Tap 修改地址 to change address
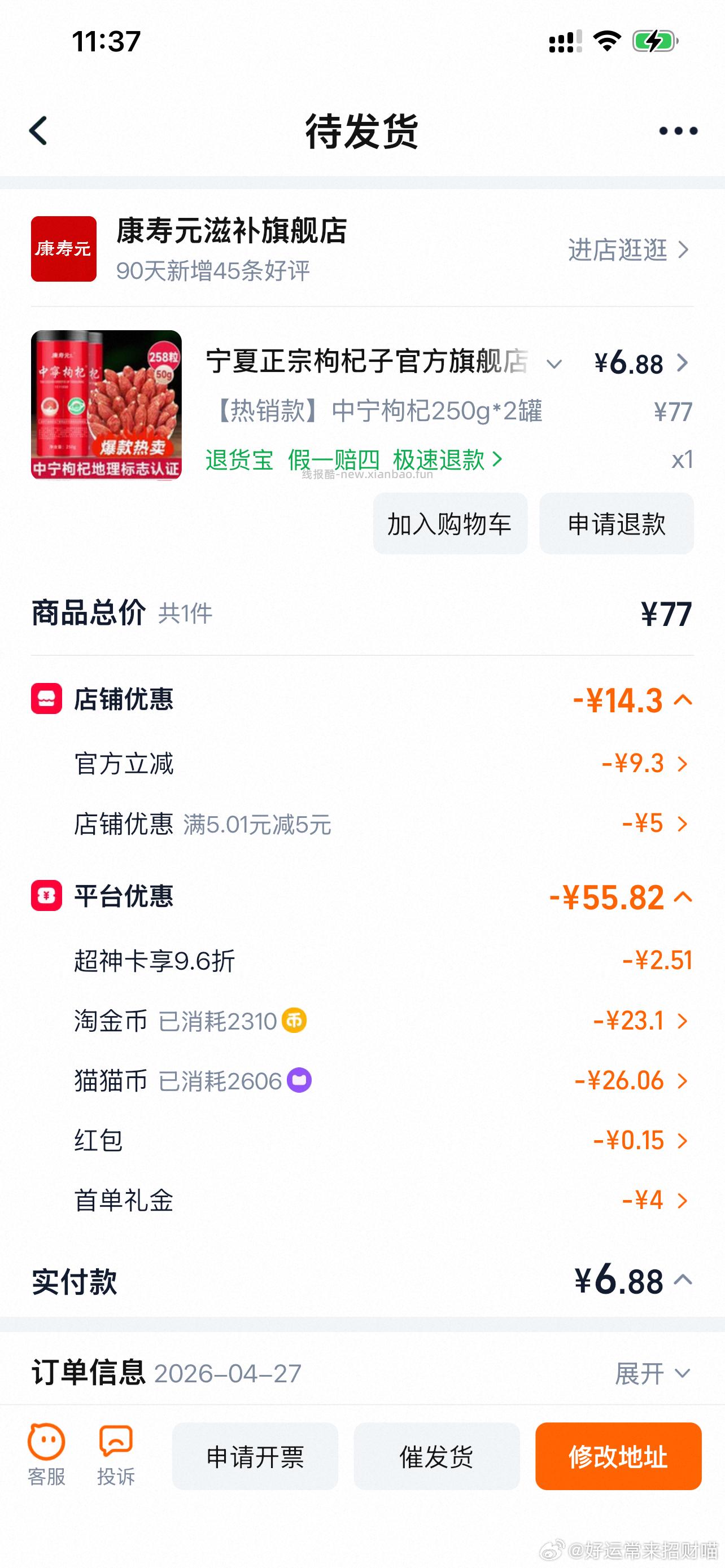The image size is (725, 1568). (618, 1457)
